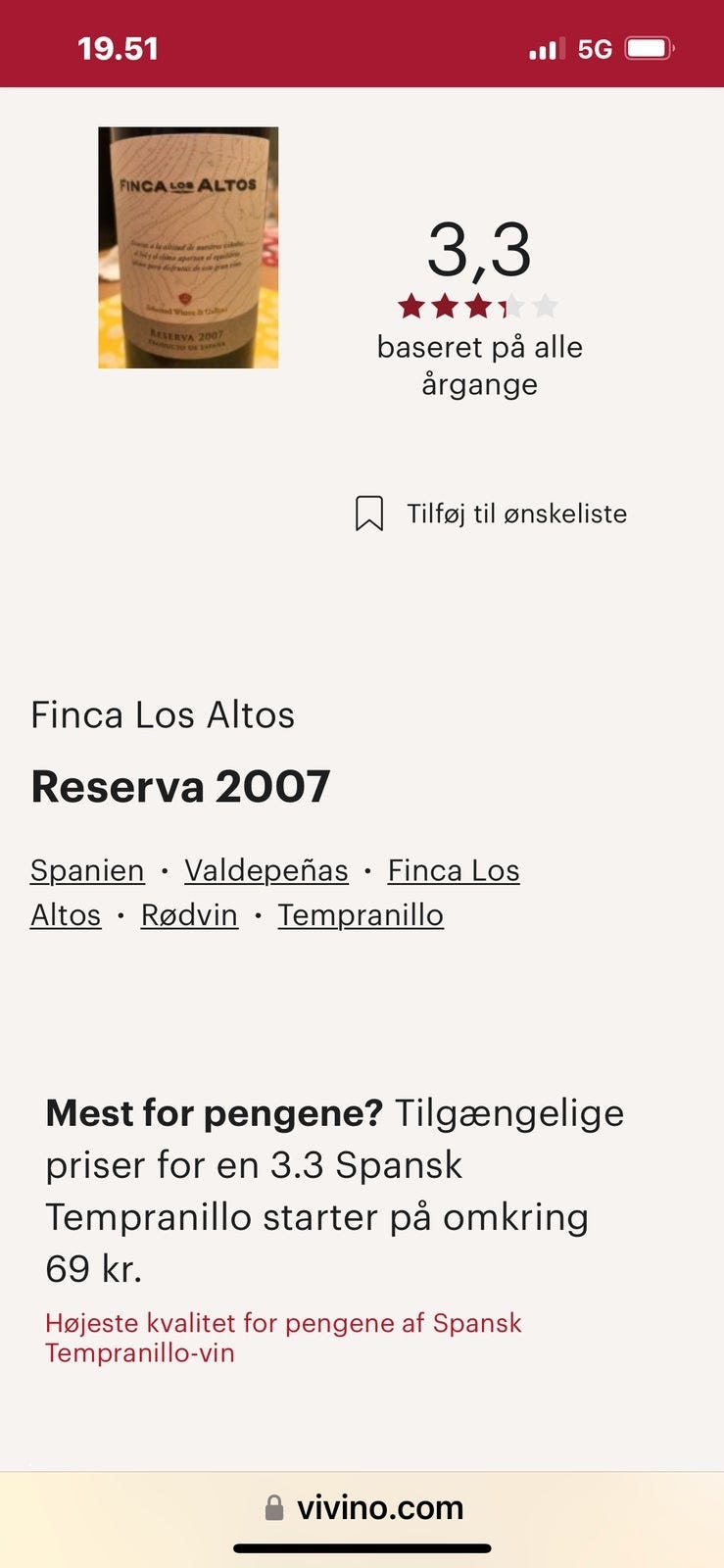Open the Tempranillo grape link
Viewport: 724px width, 1568px height.
361,914
